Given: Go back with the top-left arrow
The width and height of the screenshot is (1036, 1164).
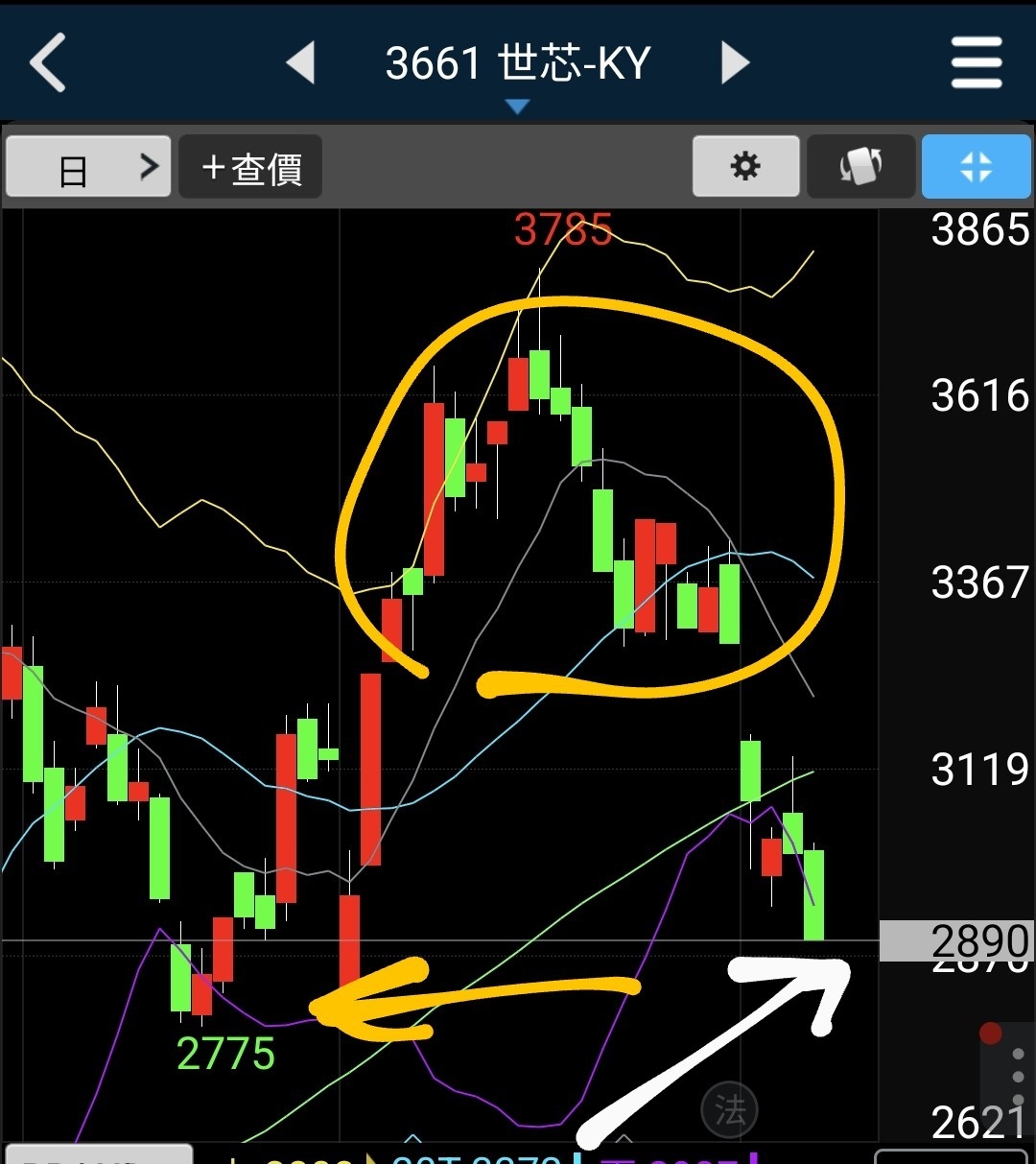Looking at the screenshot, I should [48, 62].
